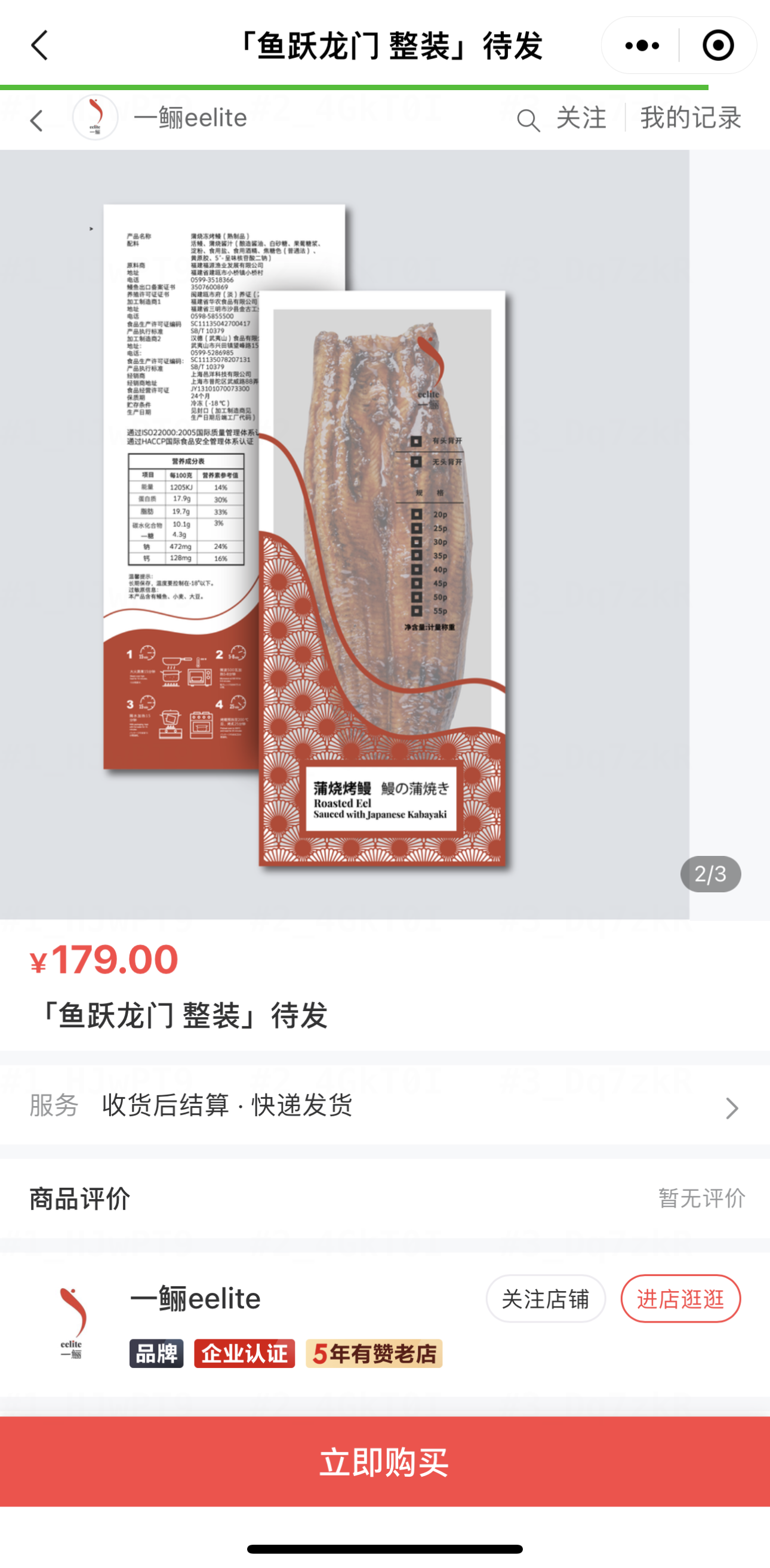
Task: Tap the shop bar back arrow
Action: [x=37, y=120]
